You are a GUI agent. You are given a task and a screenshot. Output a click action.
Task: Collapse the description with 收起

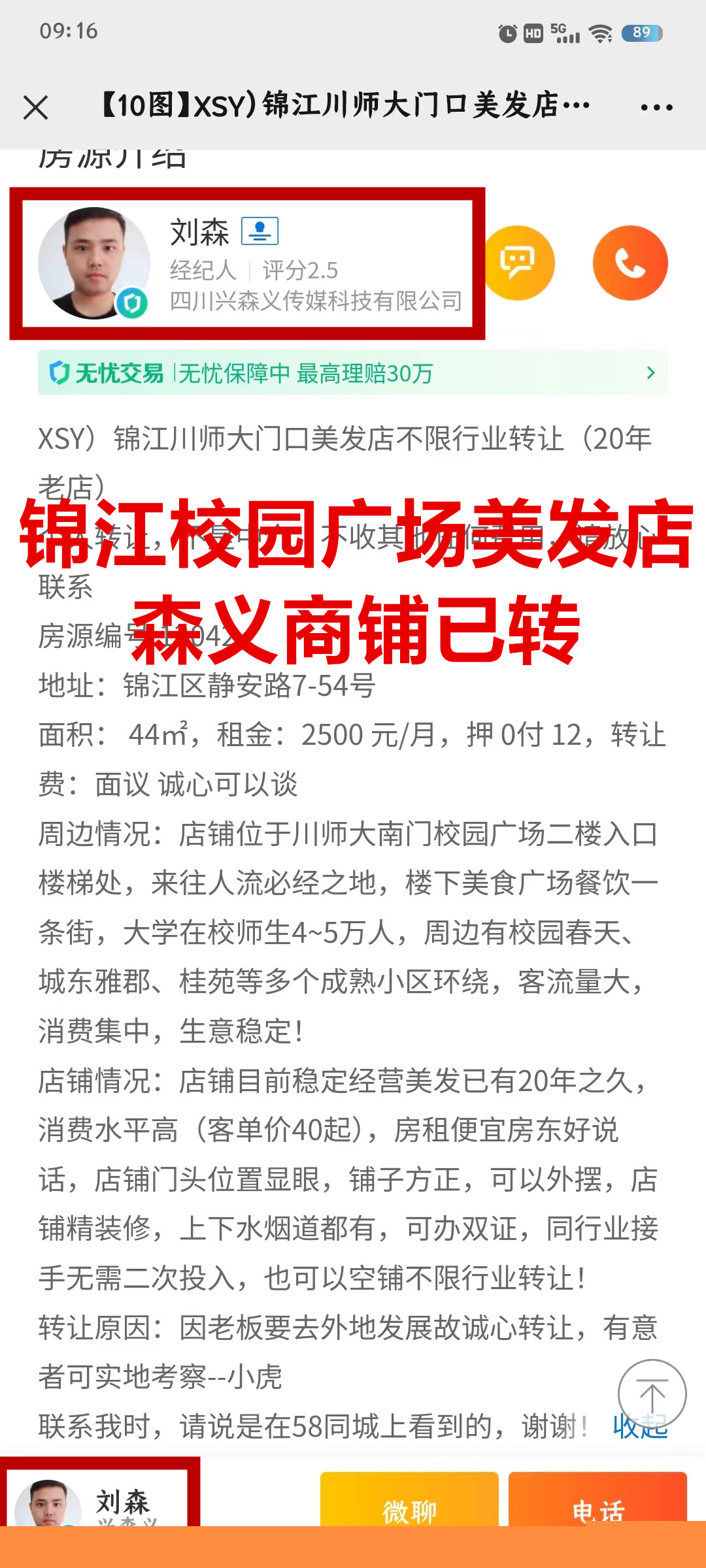639,1427
